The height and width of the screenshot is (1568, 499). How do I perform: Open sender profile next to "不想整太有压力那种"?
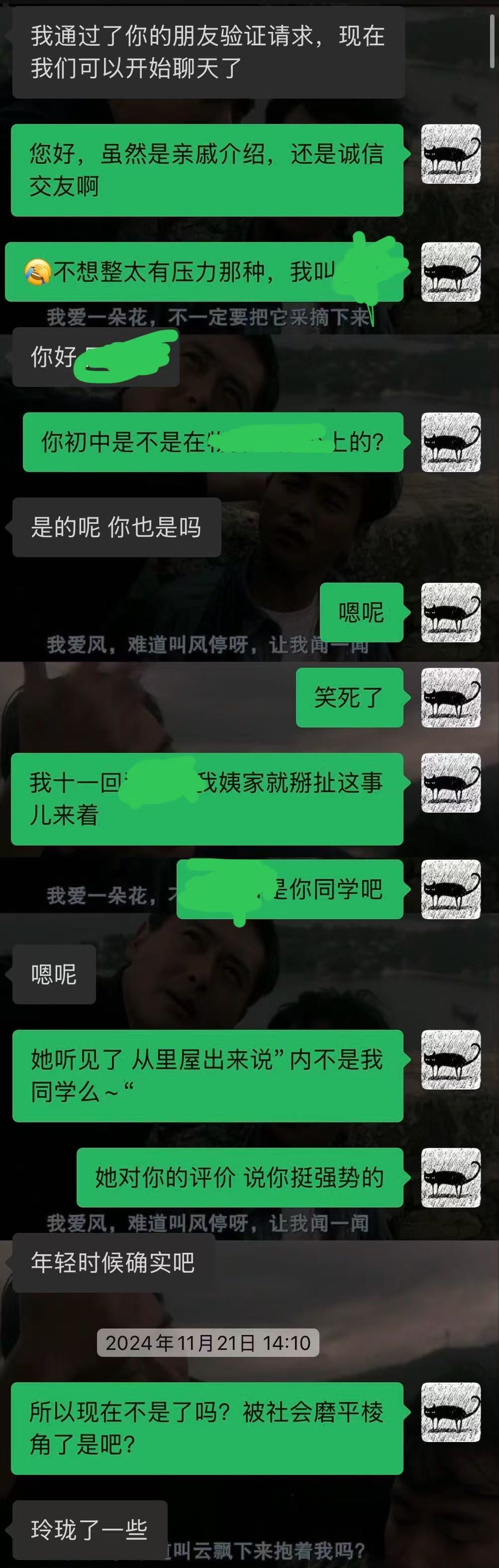[451, 272]
